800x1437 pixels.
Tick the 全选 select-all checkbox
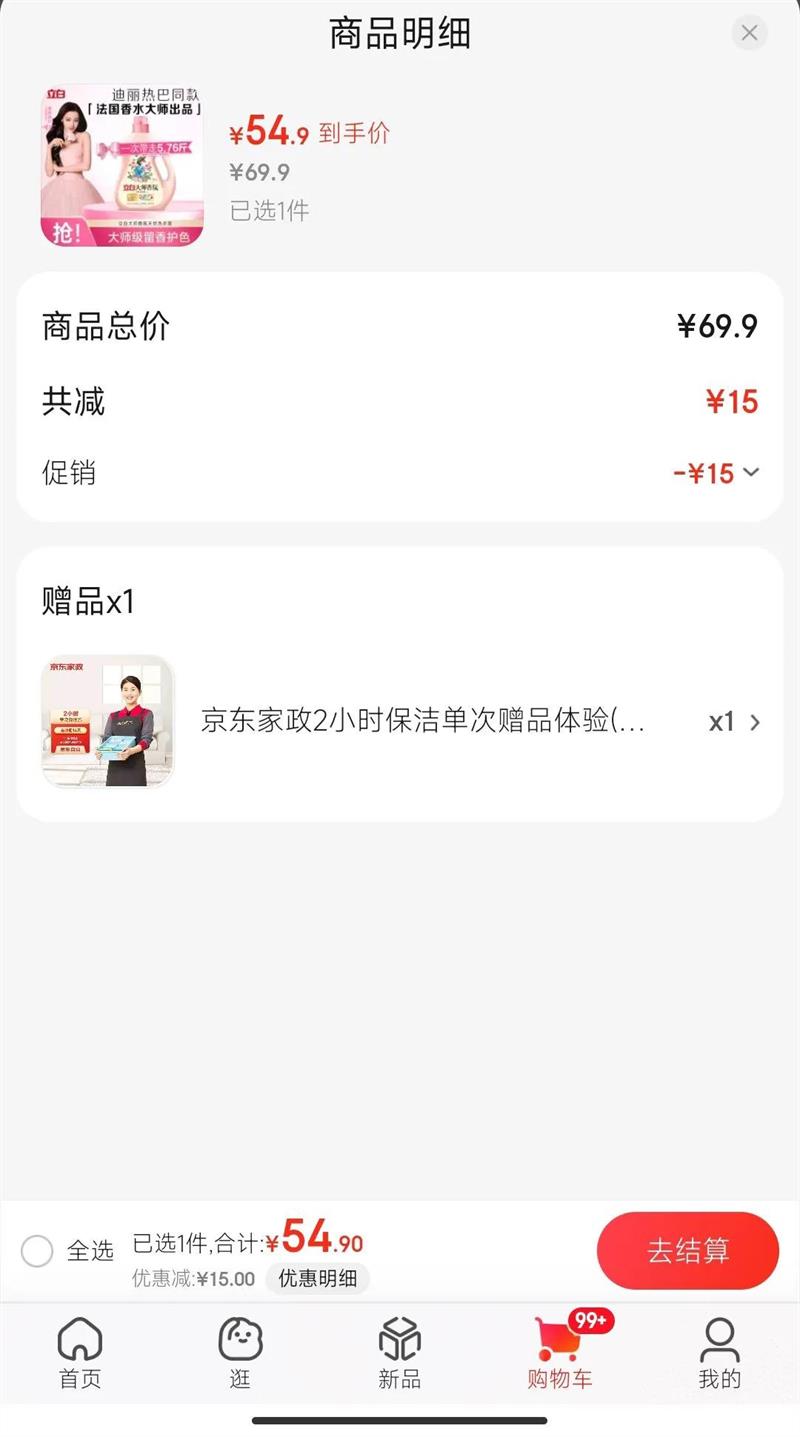coord(37,1251)
